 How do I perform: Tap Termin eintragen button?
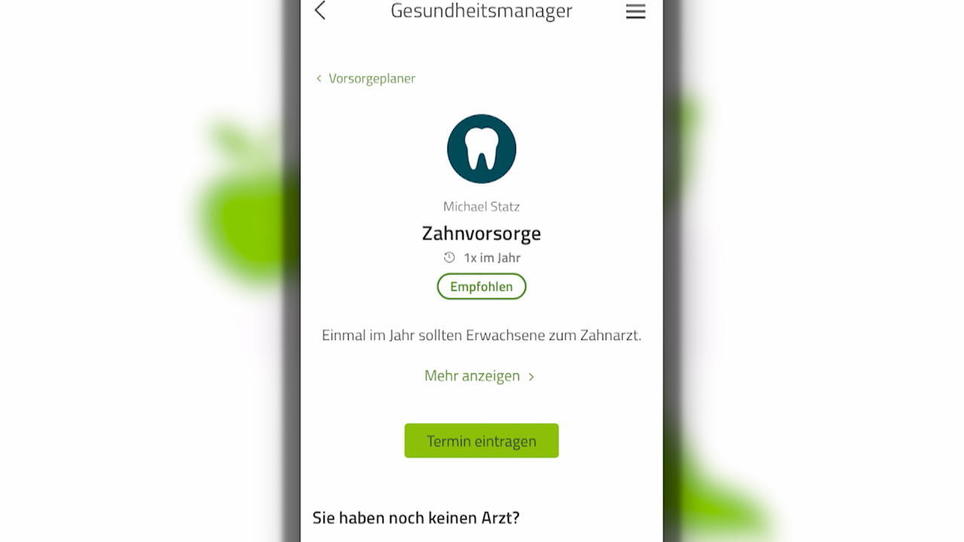[481, 441]
